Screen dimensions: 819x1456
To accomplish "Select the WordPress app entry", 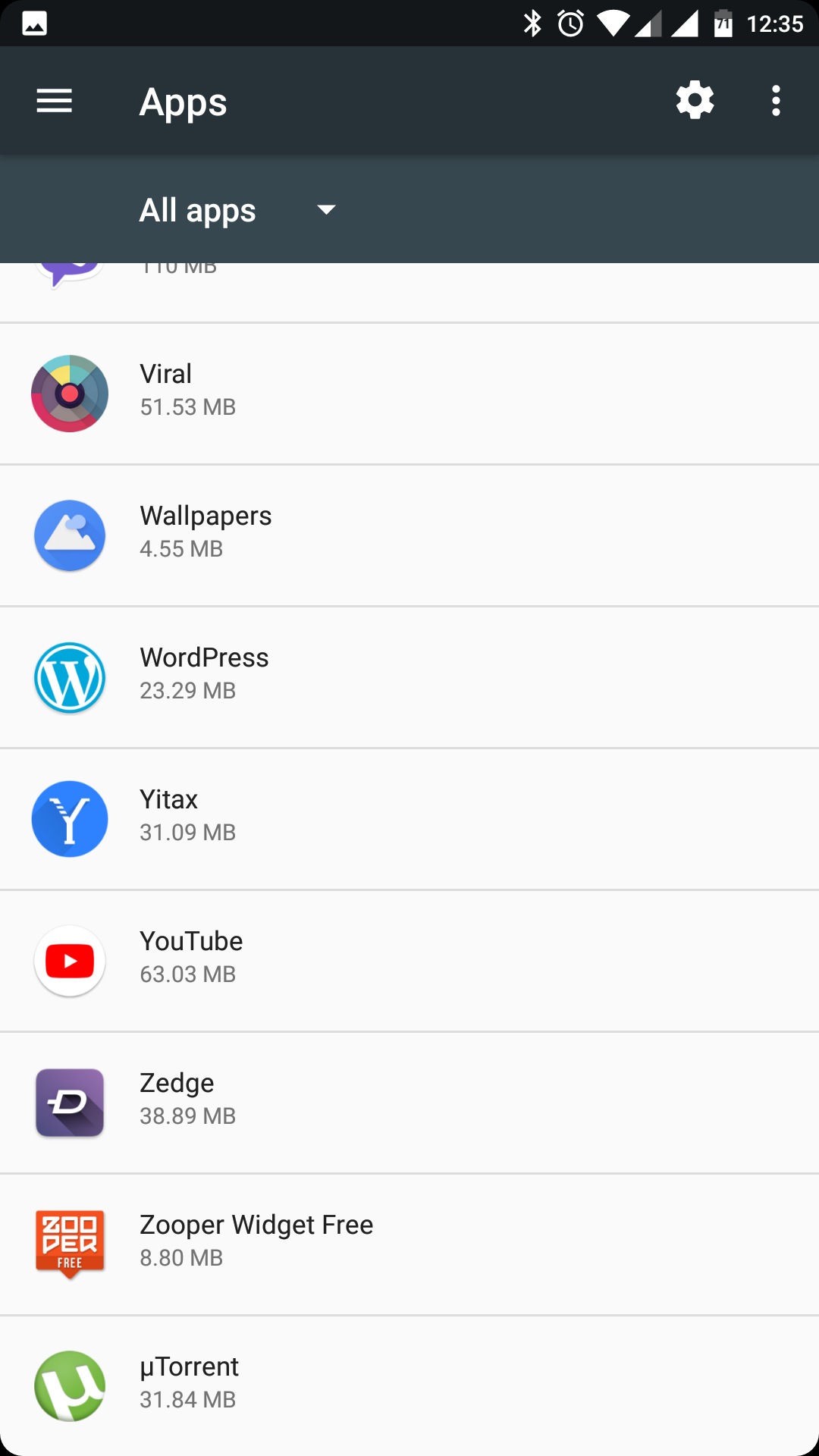I will point(409,678).
